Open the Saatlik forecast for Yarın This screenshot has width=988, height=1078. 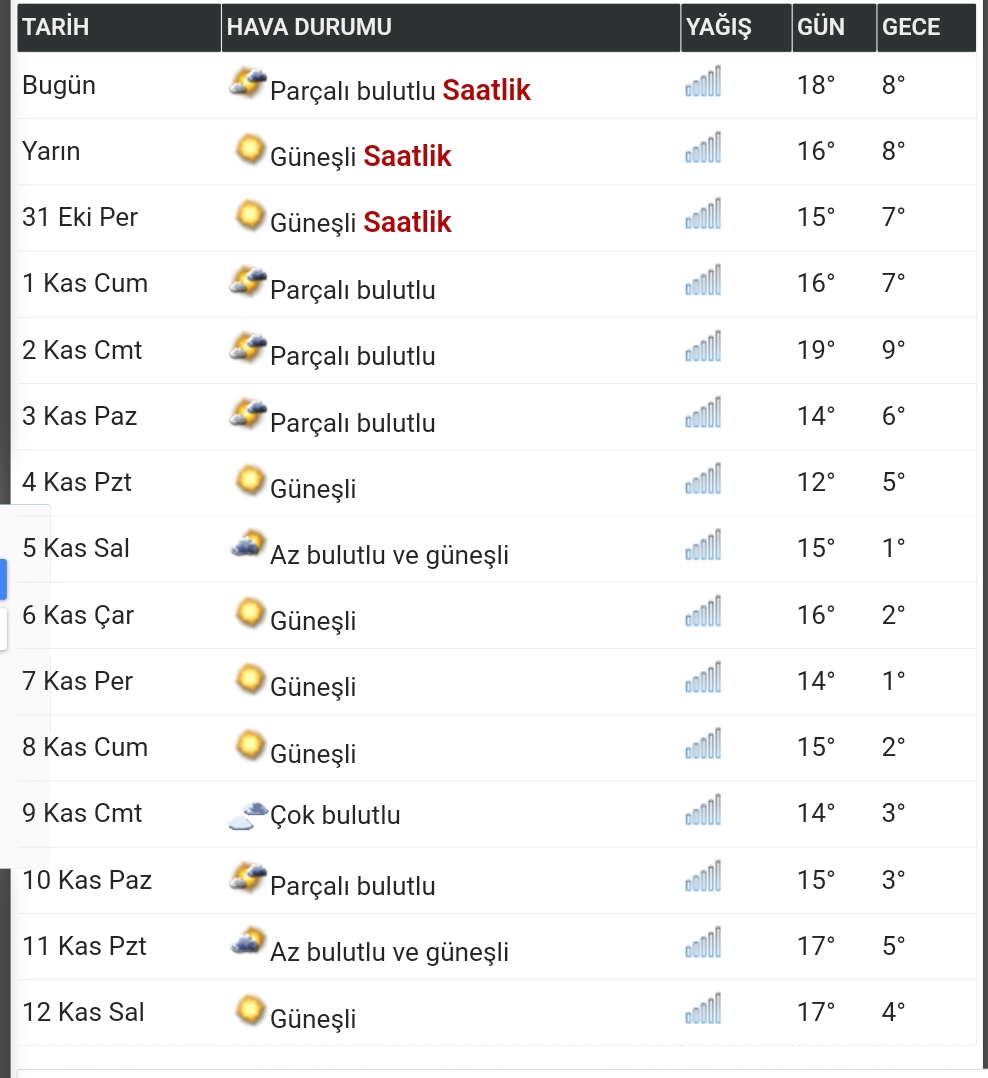pos(407,156)
